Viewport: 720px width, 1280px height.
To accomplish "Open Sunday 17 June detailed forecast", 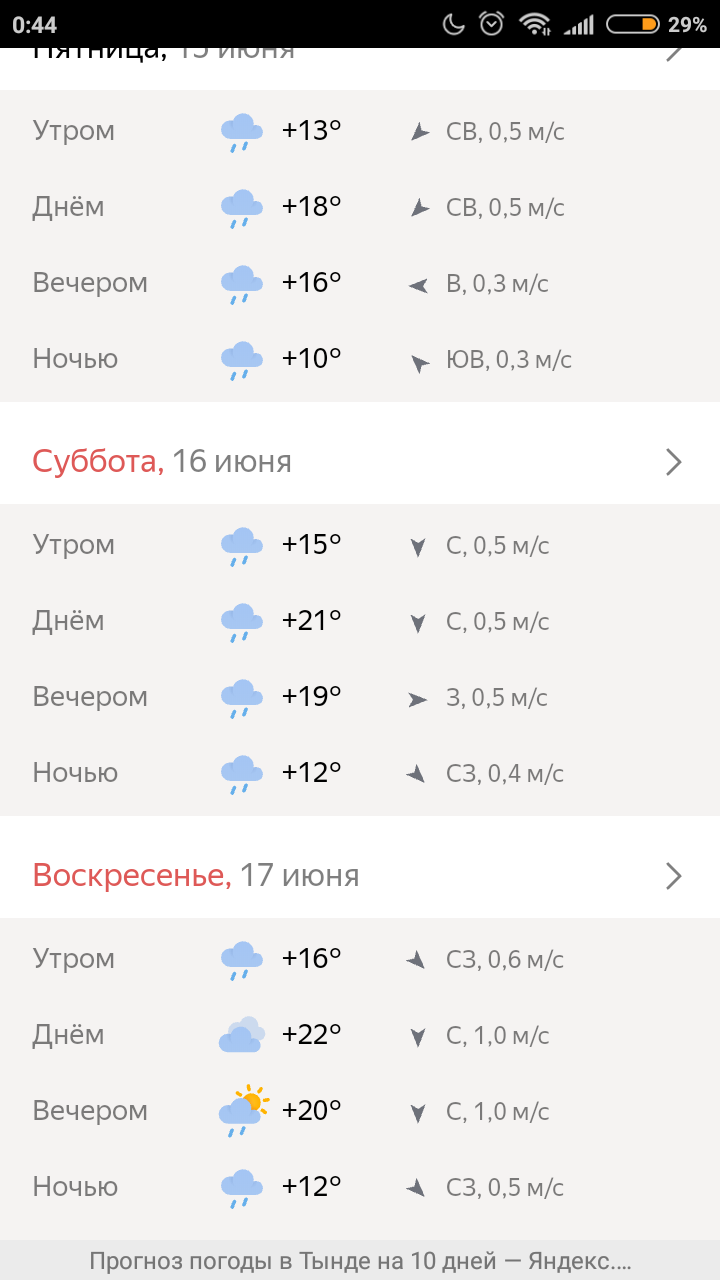I will (360, 876).
